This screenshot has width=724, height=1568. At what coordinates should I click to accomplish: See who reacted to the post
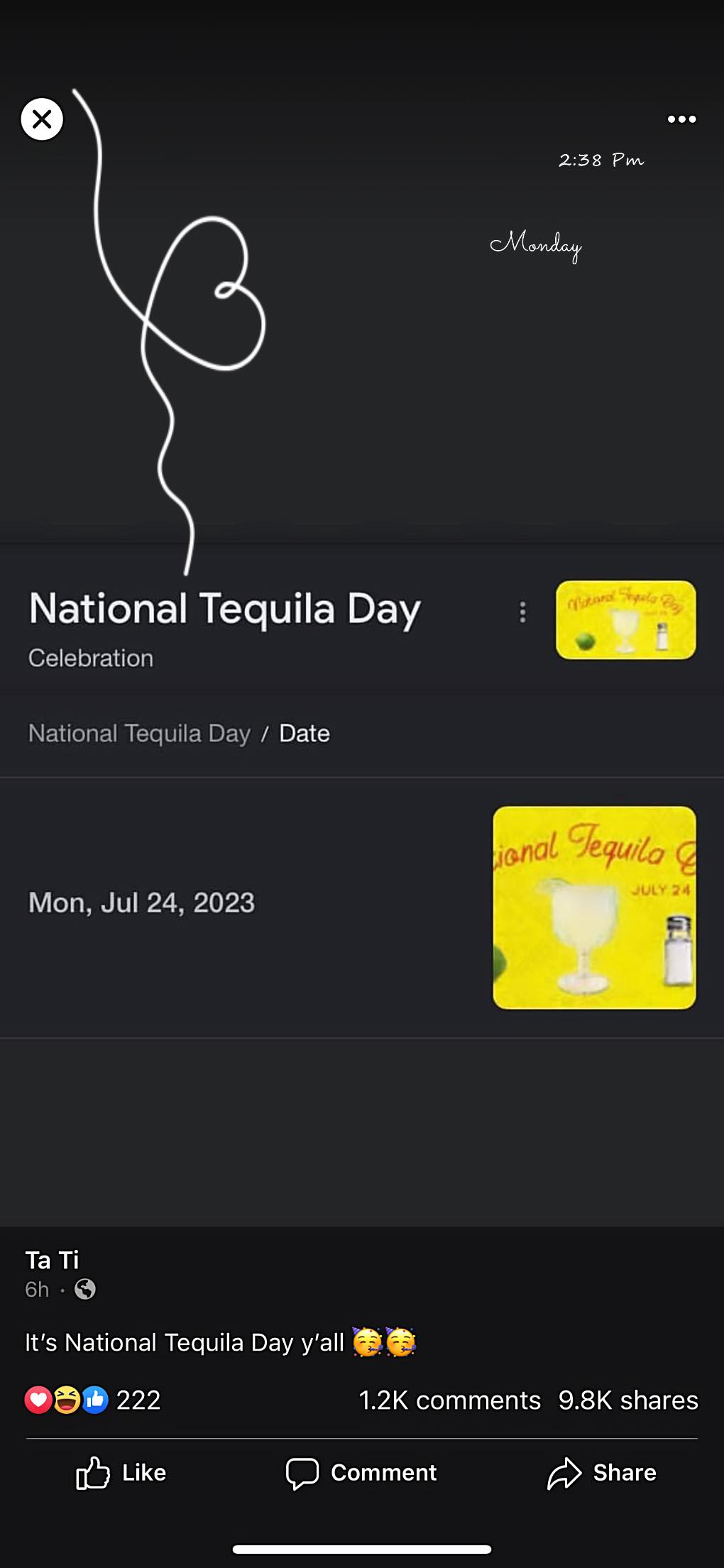92,1400
